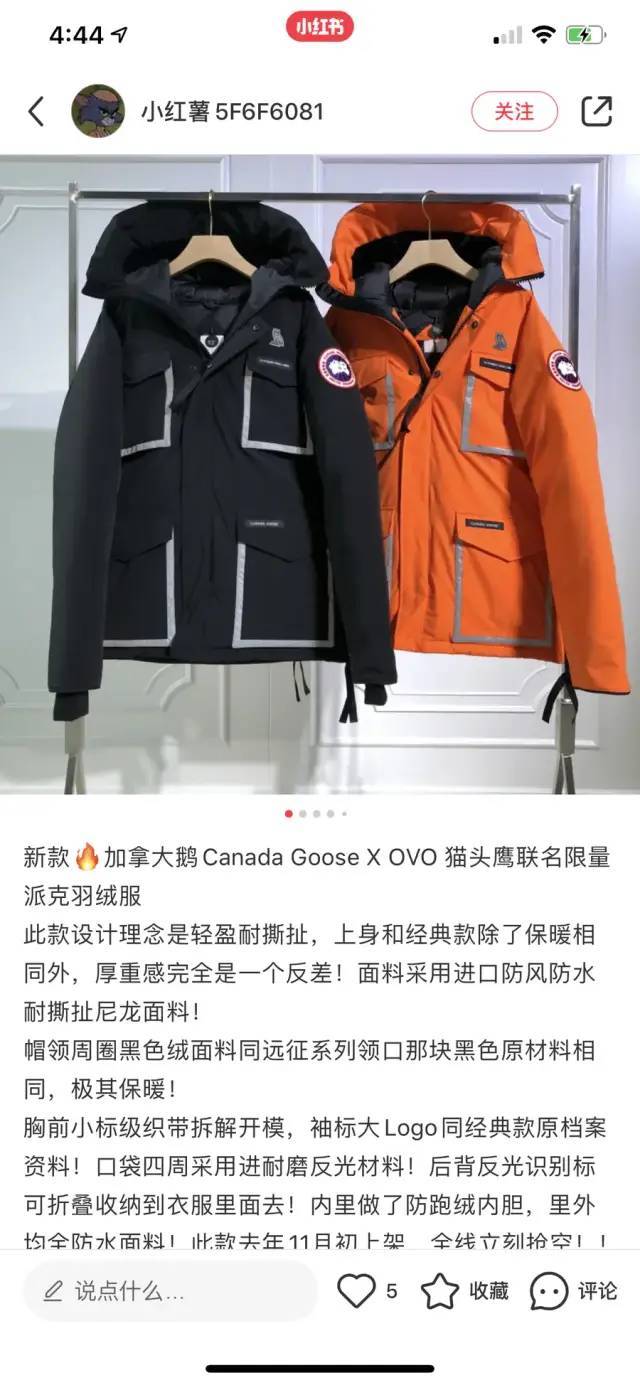Share this post

596,111
